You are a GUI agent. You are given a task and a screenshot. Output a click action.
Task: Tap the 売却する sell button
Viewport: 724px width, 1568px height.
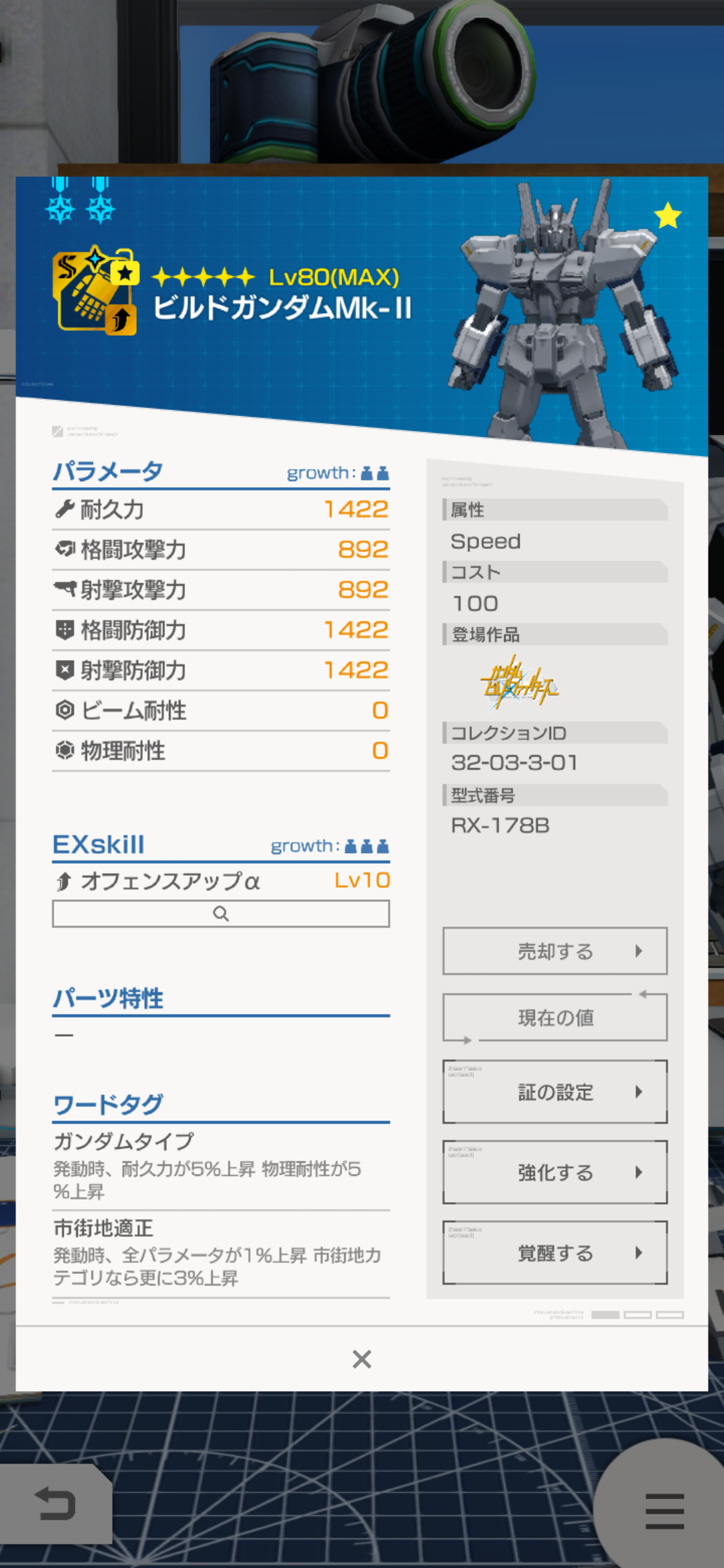pos(554,951)
